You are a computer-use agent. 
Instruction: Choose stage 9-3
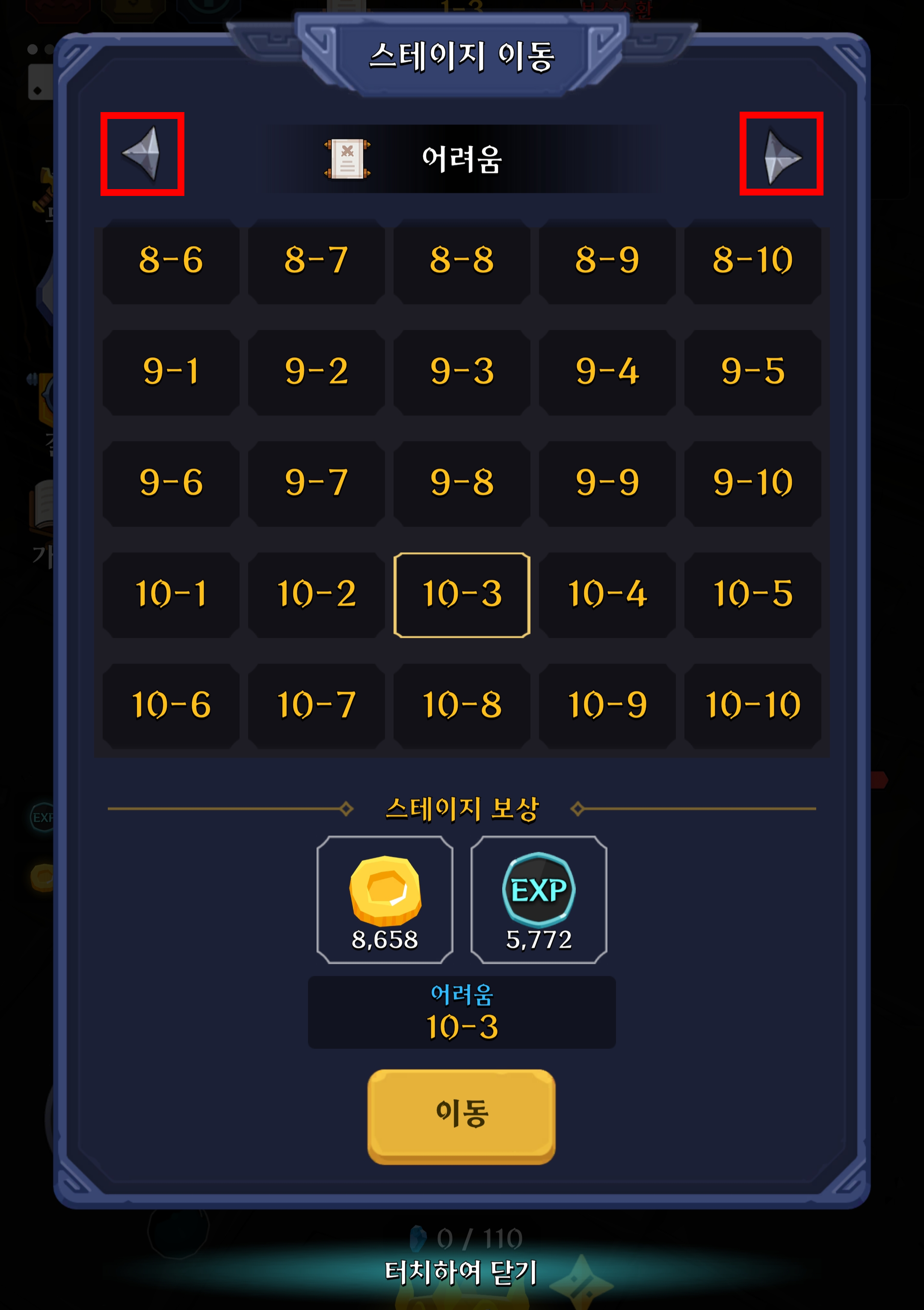click(462, 372)
